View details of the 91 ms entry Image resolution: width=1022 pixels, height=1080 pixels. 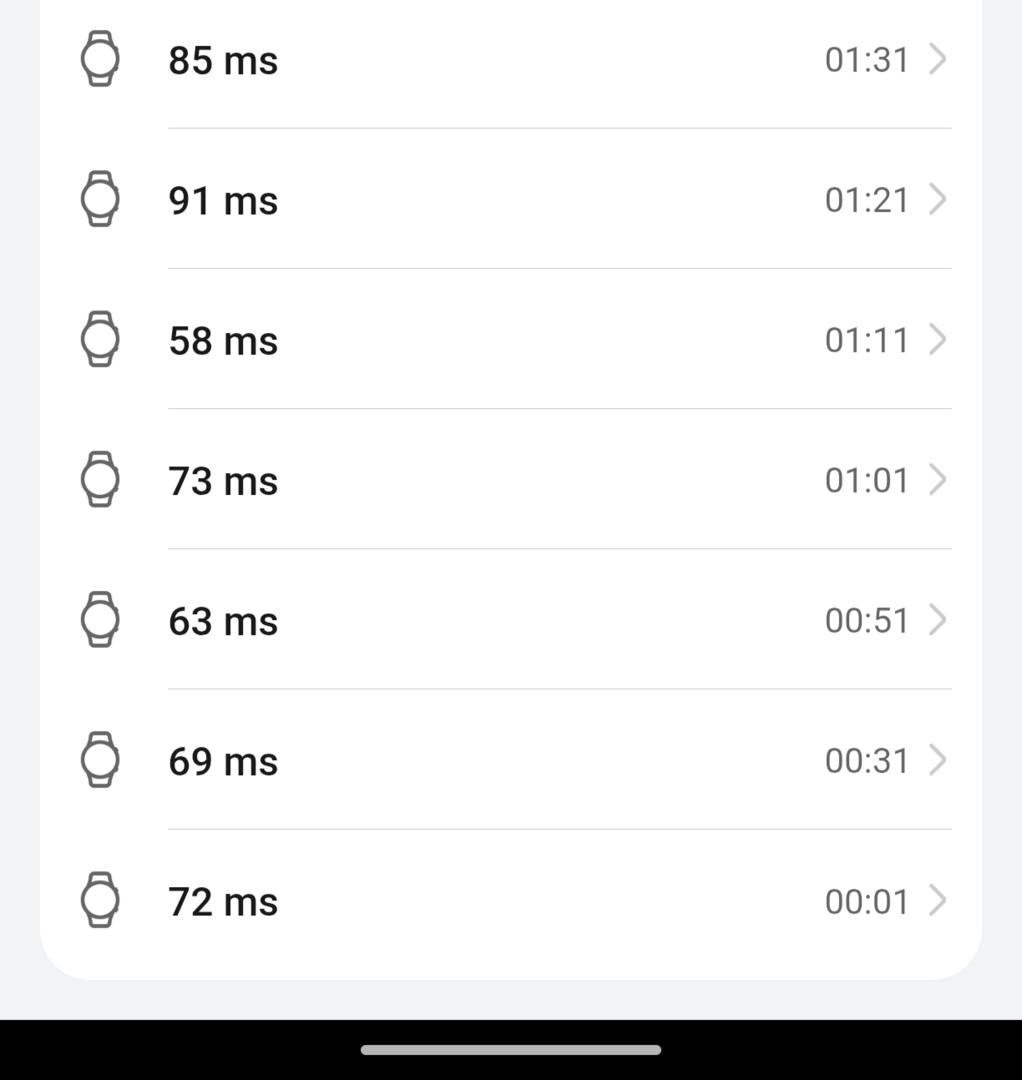click(x=510, y=200)
